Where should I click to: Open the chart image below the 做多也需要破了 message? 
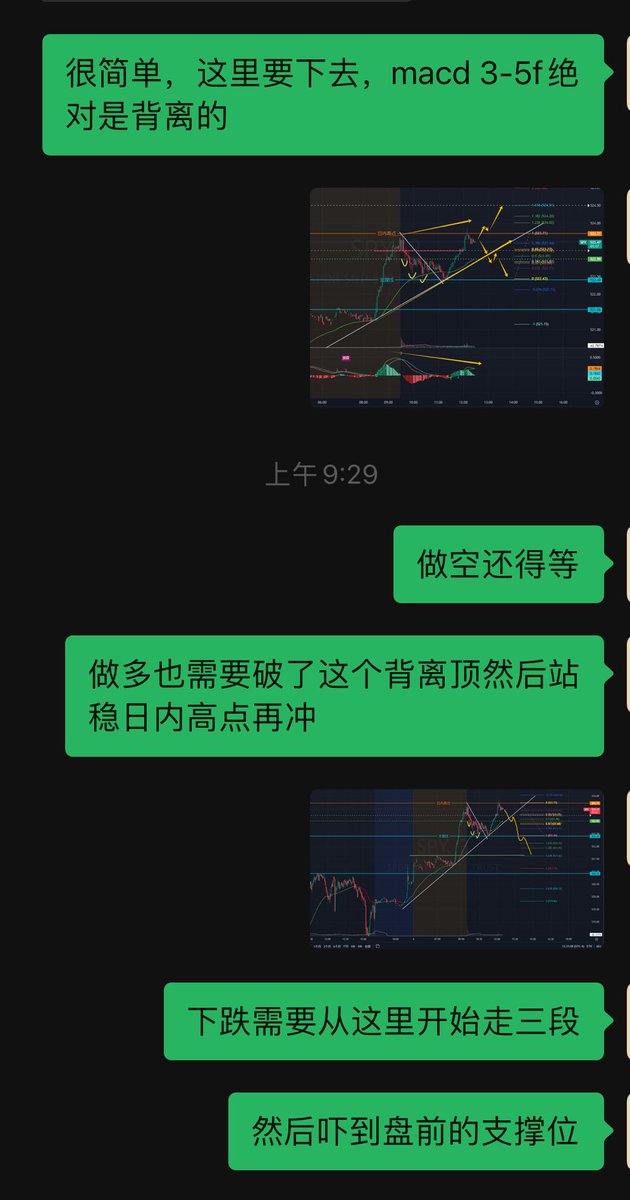(x=456, y=868)
